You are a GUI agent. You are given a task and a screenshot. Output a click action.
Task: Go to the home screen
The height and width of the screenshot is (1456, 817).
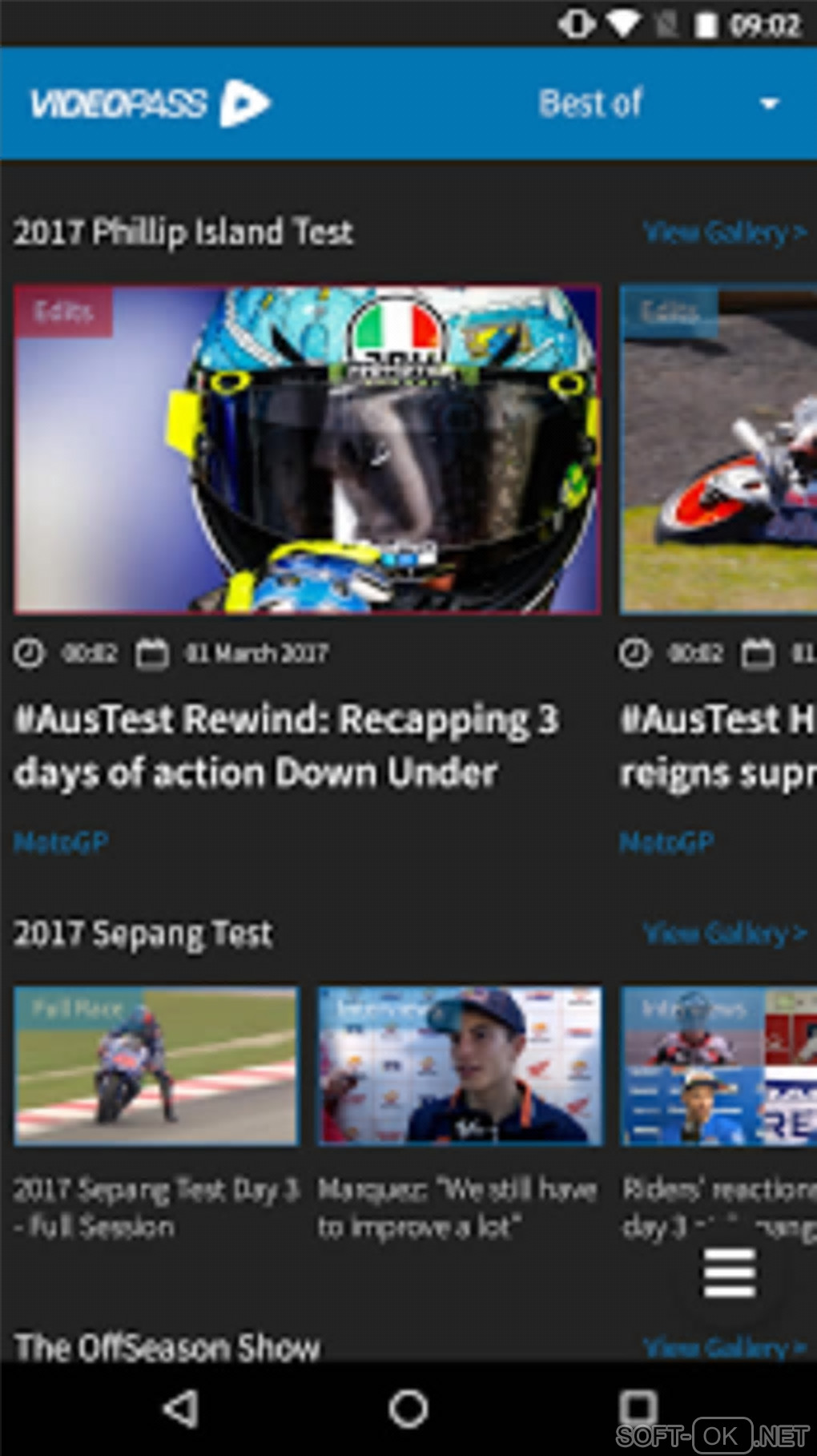[x=408, y=1408]
